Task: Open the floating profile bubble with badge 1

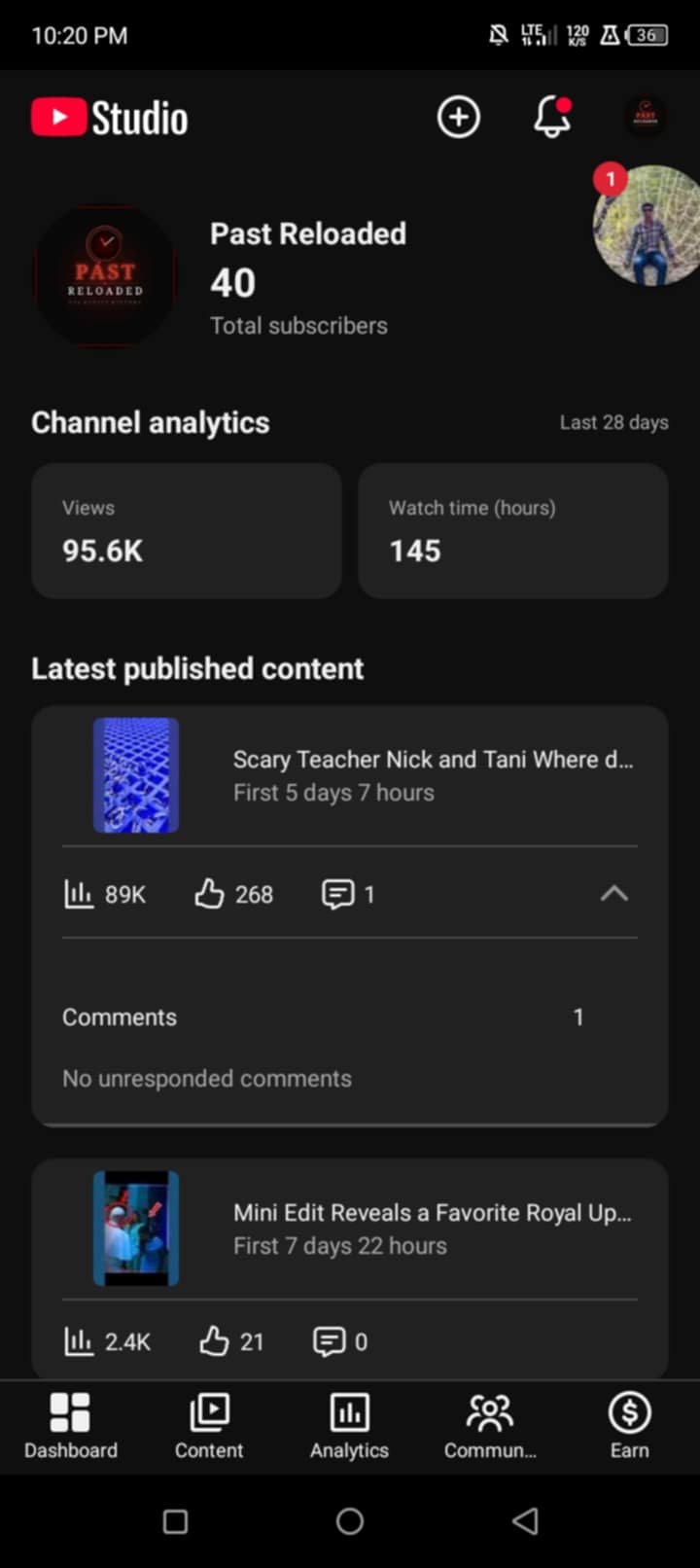Action: pos(647,225)
